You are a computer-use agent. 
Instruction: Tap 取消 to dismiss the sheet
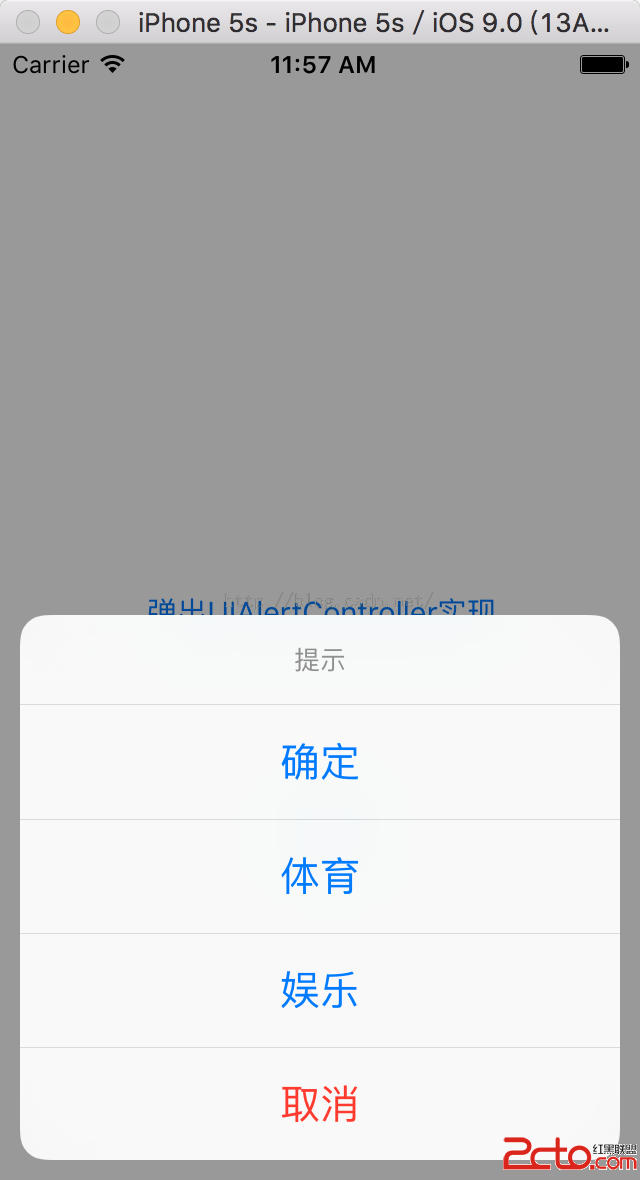click(320, 1104)
